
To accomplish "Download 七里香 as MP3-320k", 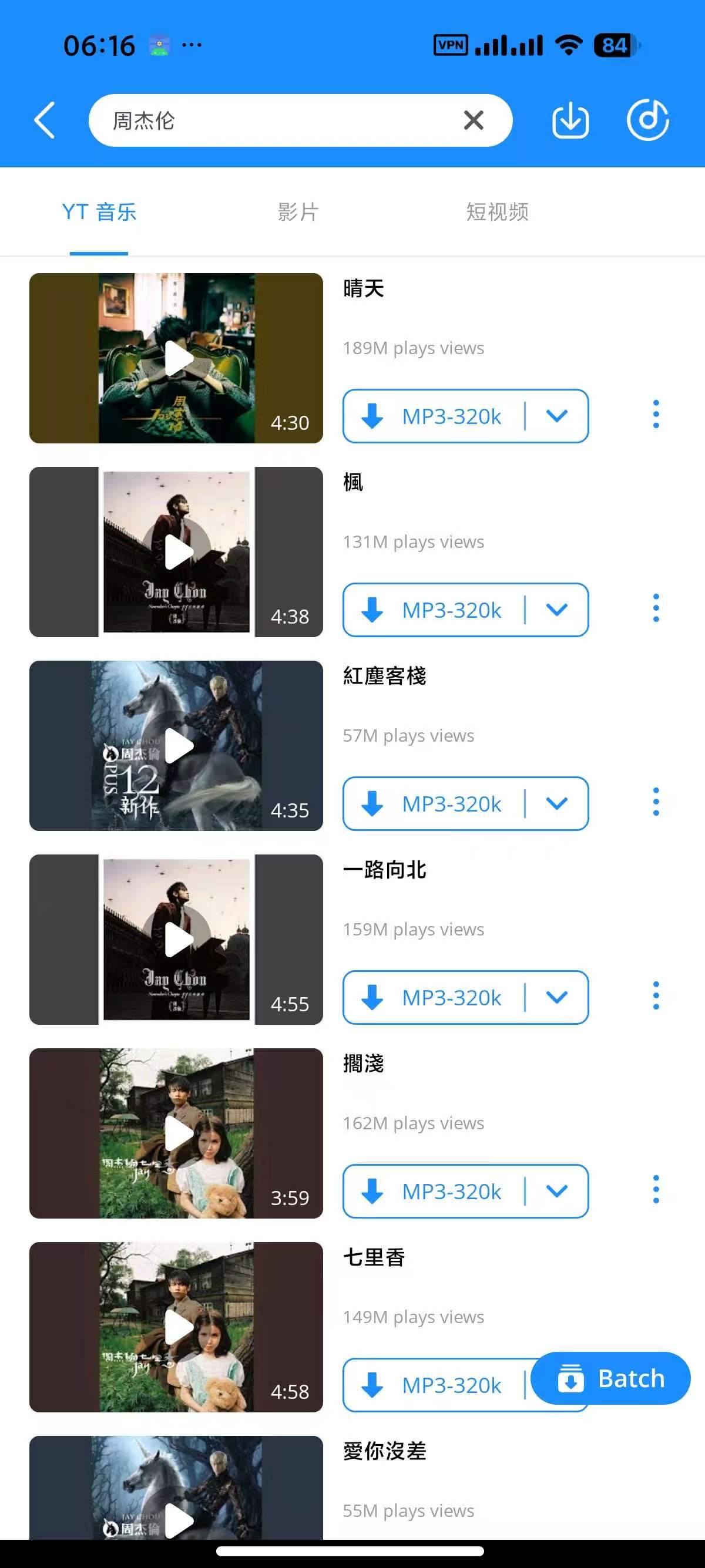I will pos(434,1385).
